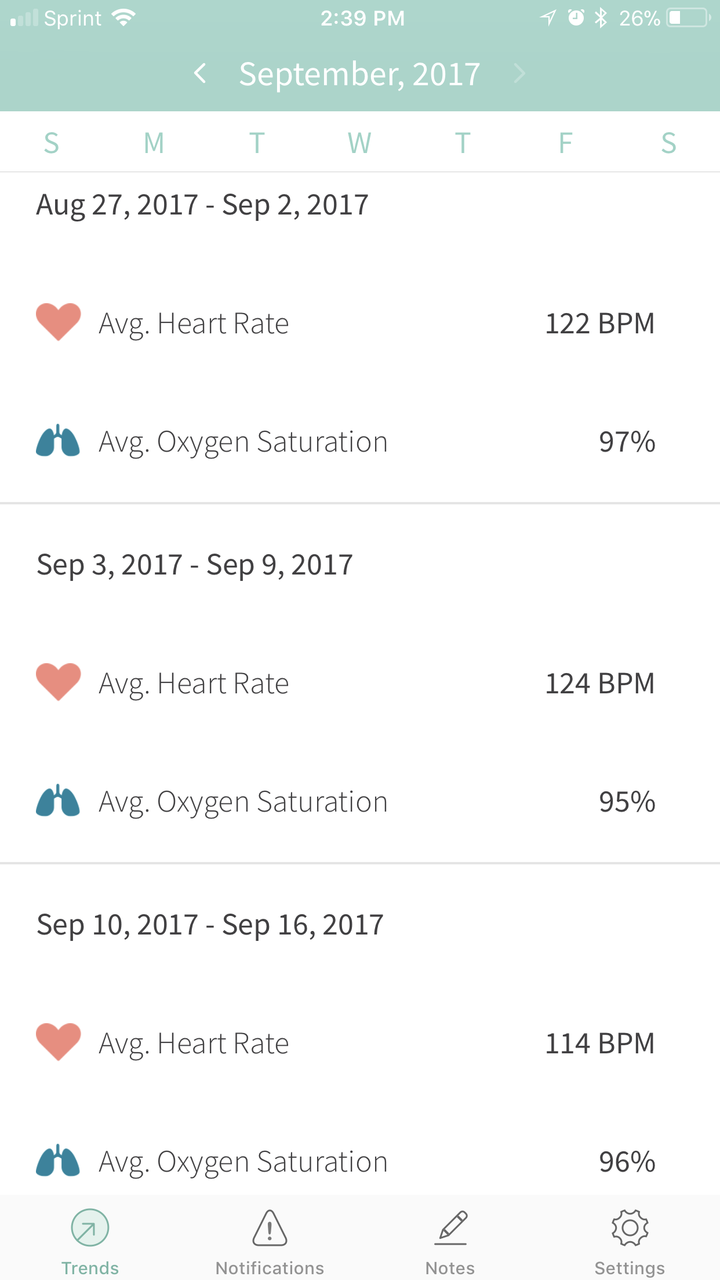Switch to the Trends tab
Viewport: 720px width, 1280px height.
click(x=90, y=1241)
